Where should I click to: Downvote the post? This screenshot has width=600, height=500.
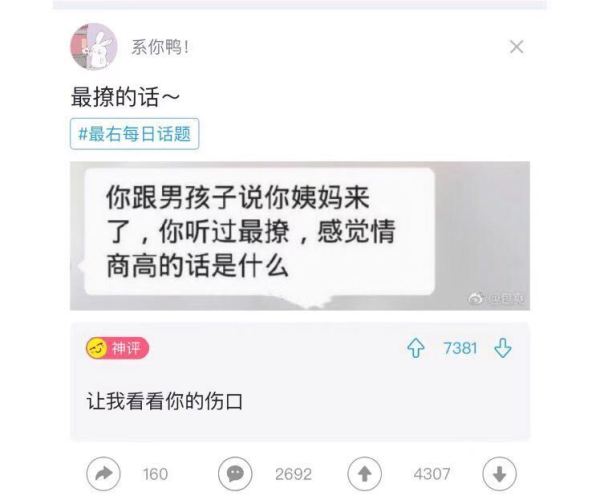(x=498, y=473)
